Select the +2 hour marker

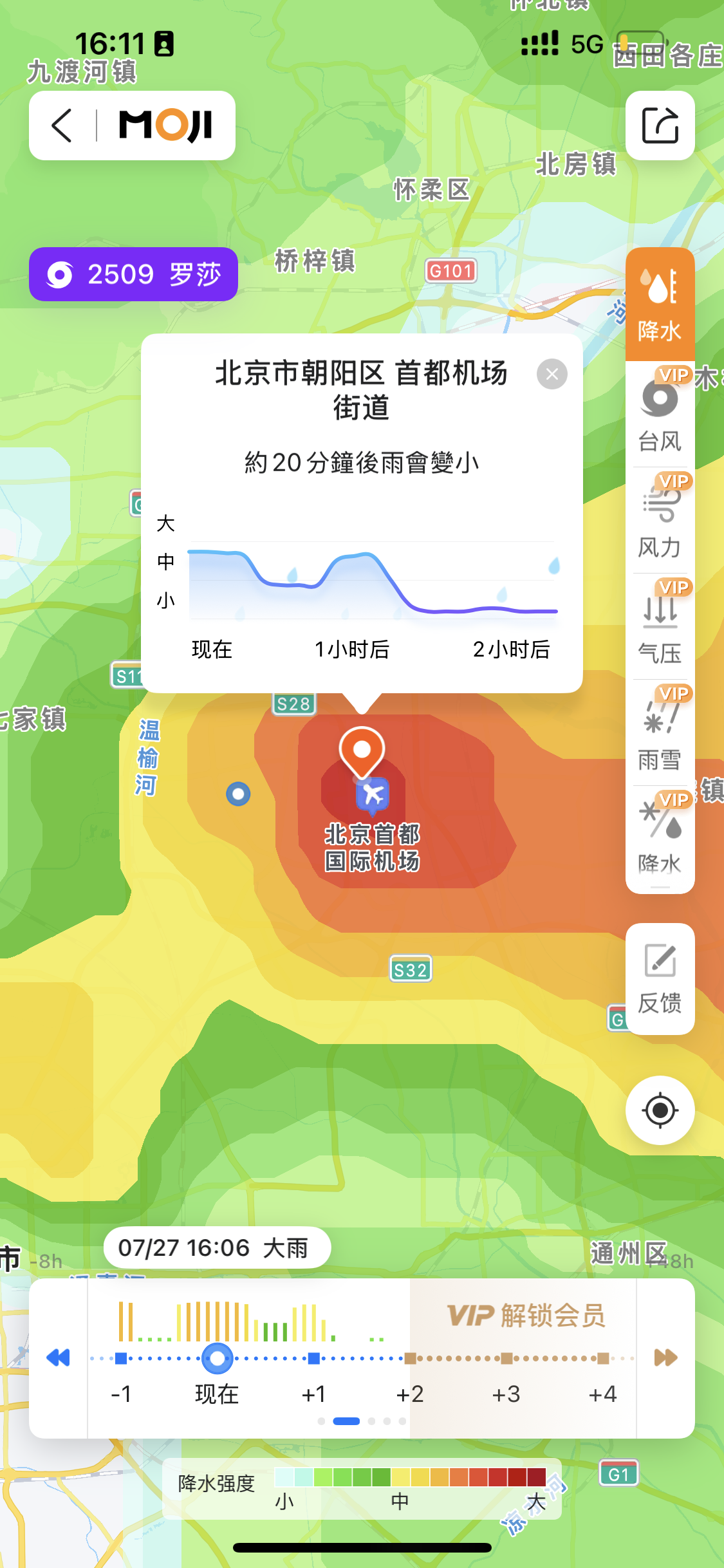click(410, 1358)
